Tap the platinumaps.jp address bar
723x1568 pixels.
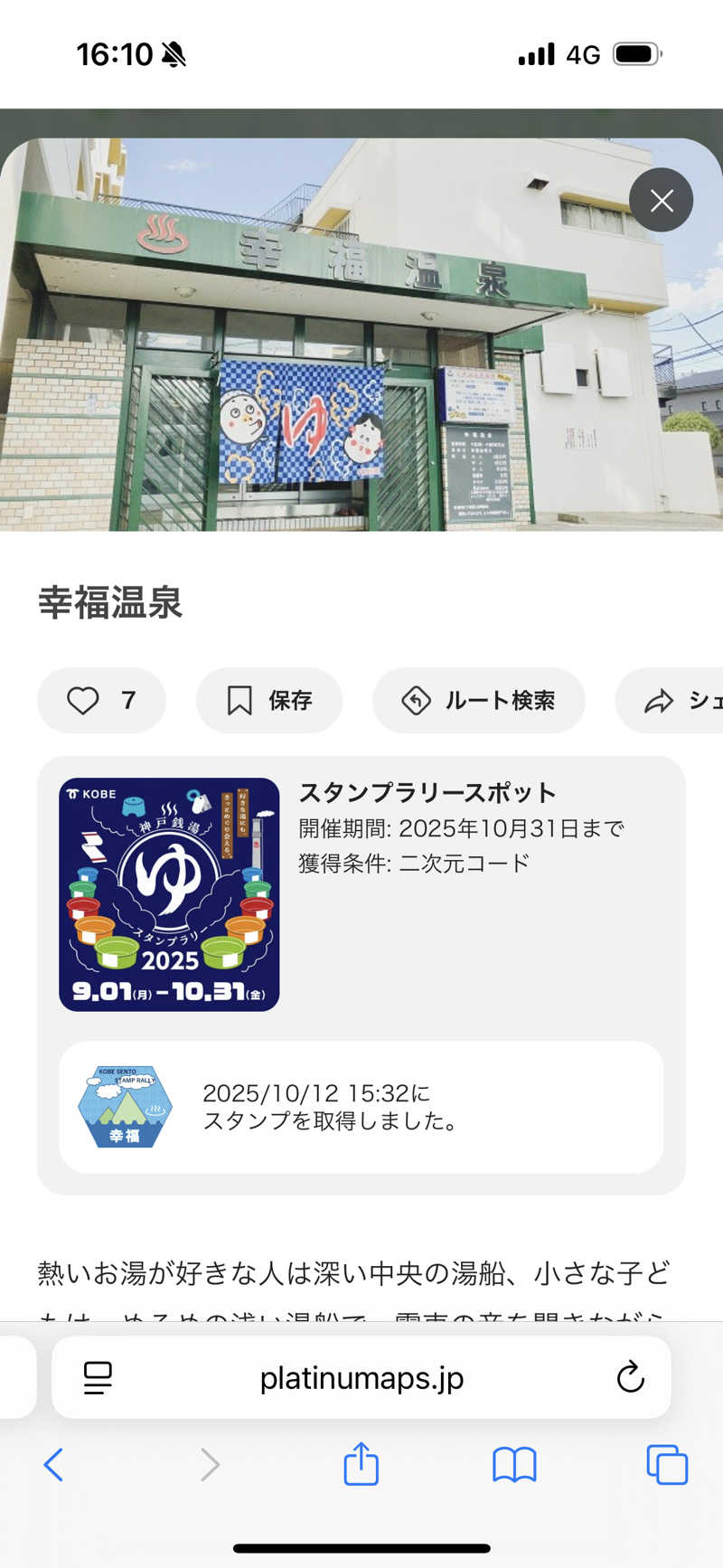(361, 1378)
